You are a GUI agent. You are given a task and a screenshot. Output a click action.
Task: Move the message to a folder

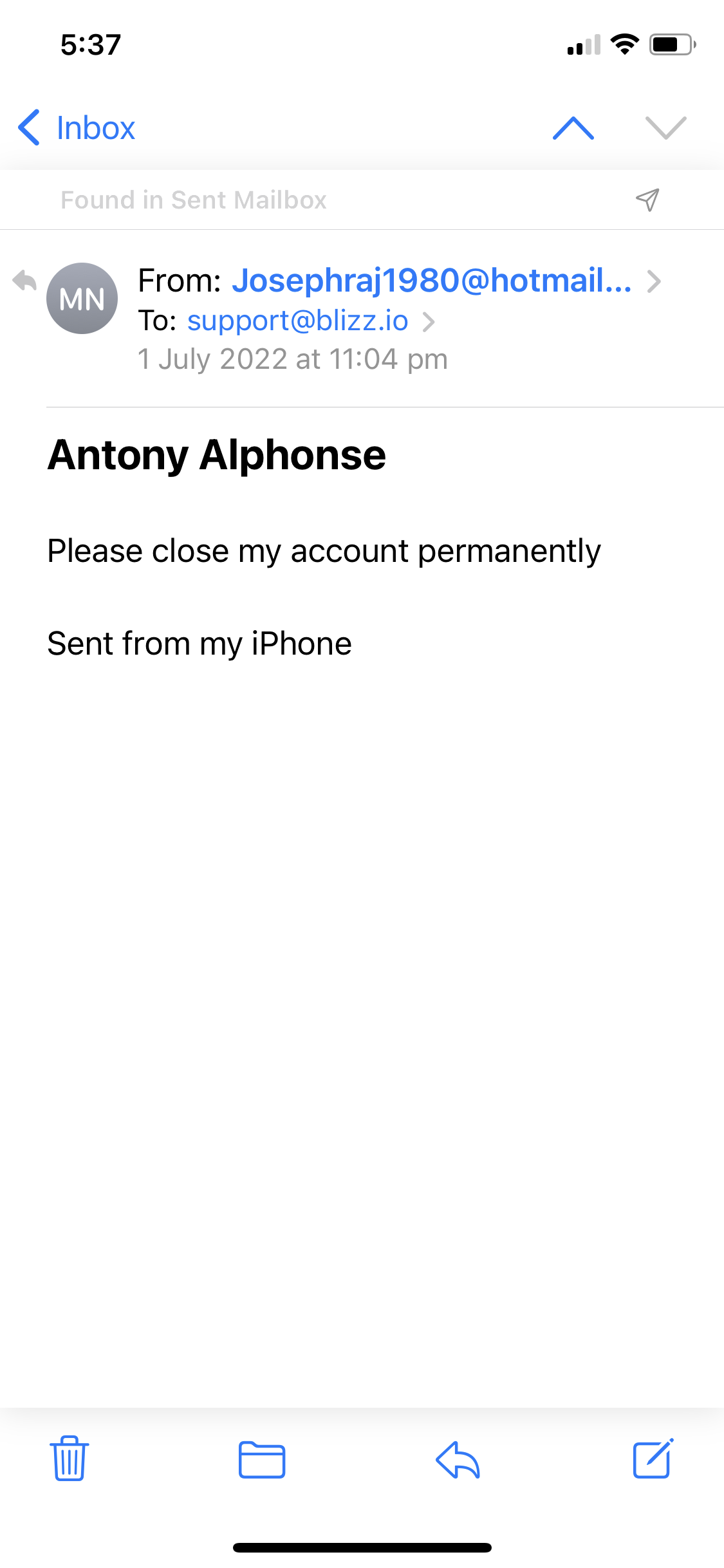click(262, 1459)
